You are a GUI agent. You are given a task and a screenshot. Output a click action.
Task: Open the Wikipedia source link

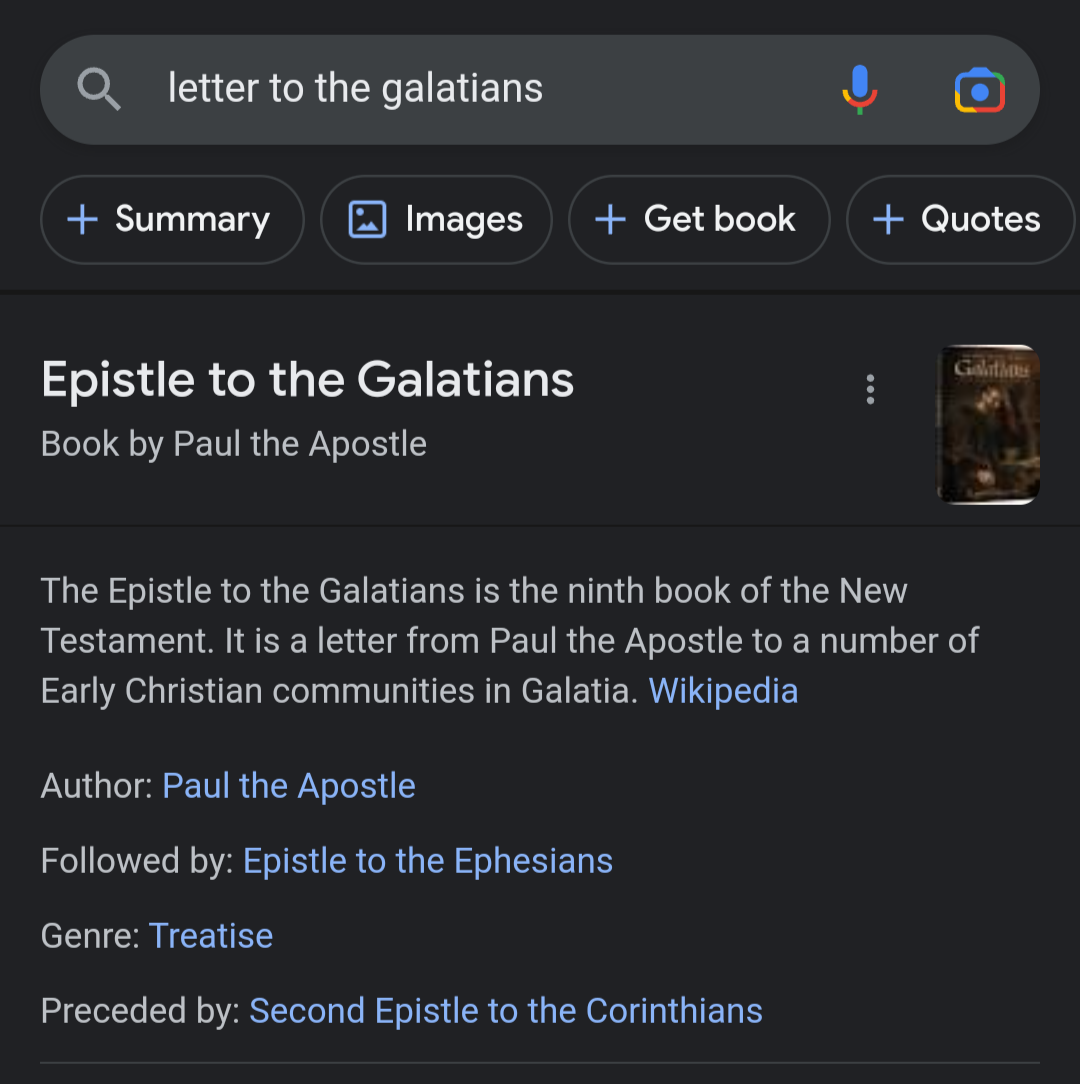723,691
